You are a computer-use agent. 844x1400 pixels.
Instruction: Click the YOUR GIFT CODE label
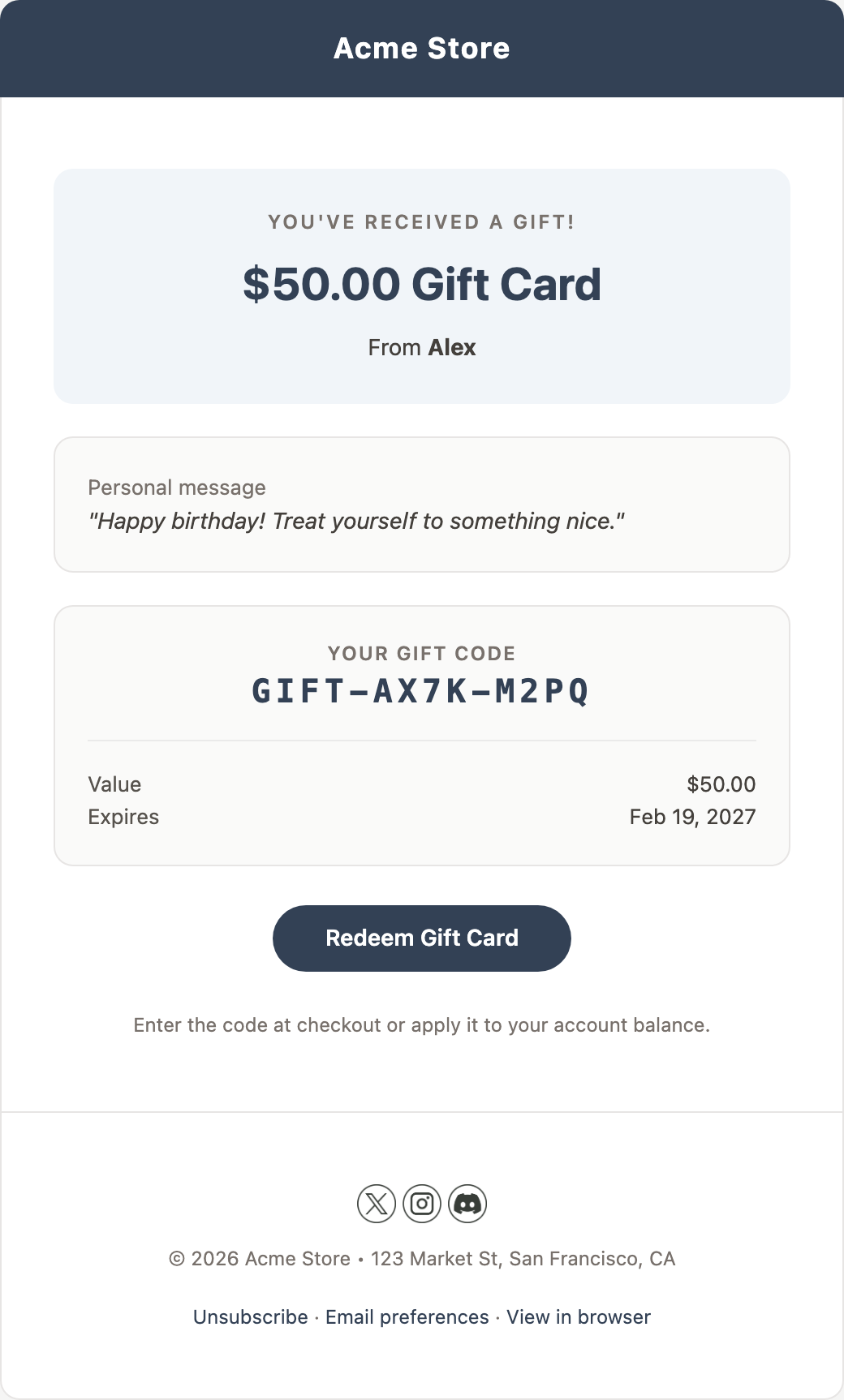click(421, 653)
